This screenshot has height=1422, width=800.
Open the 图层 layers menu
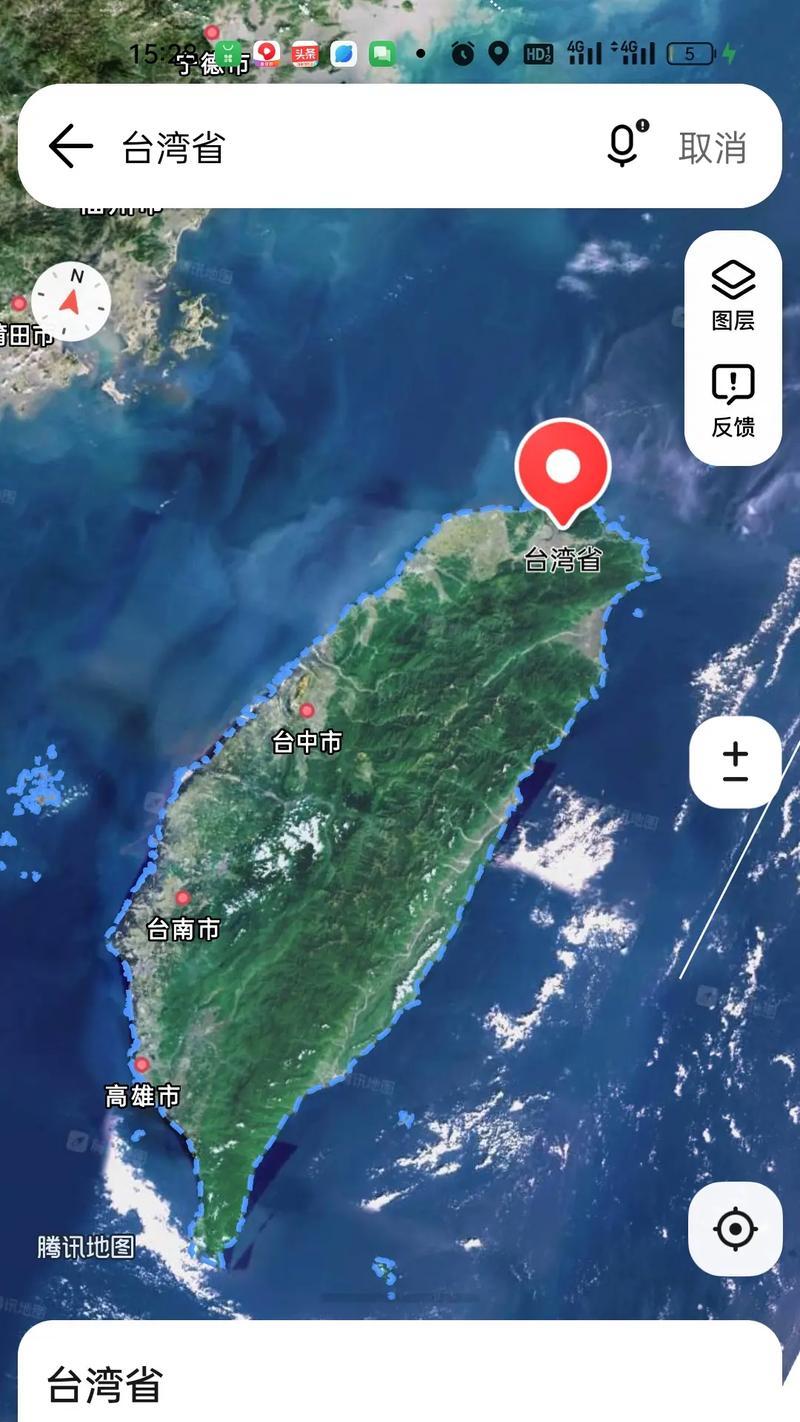click(733, 295)
